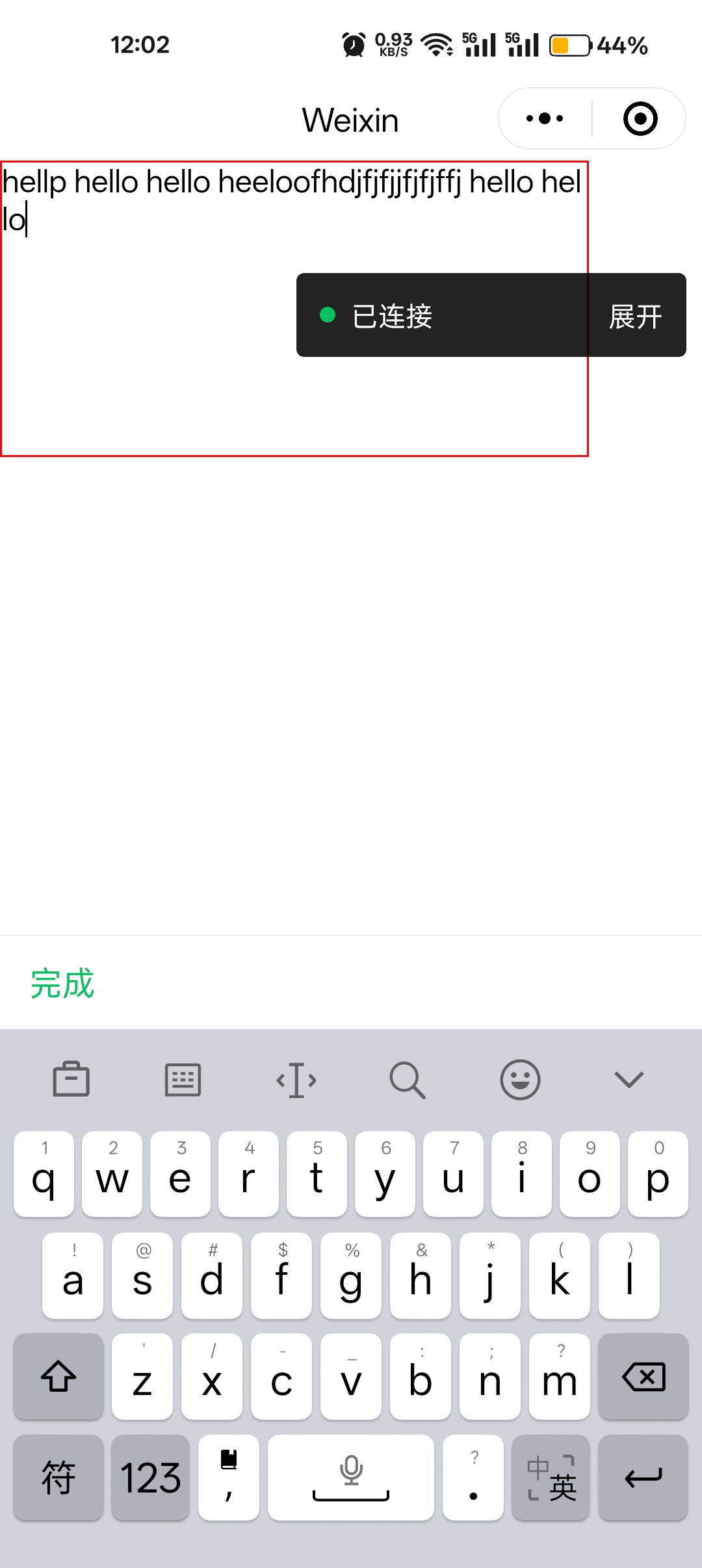Open the keyboard search tool
The height and width of the screenshot is (1568, 702).
[x=408, y=1080]
